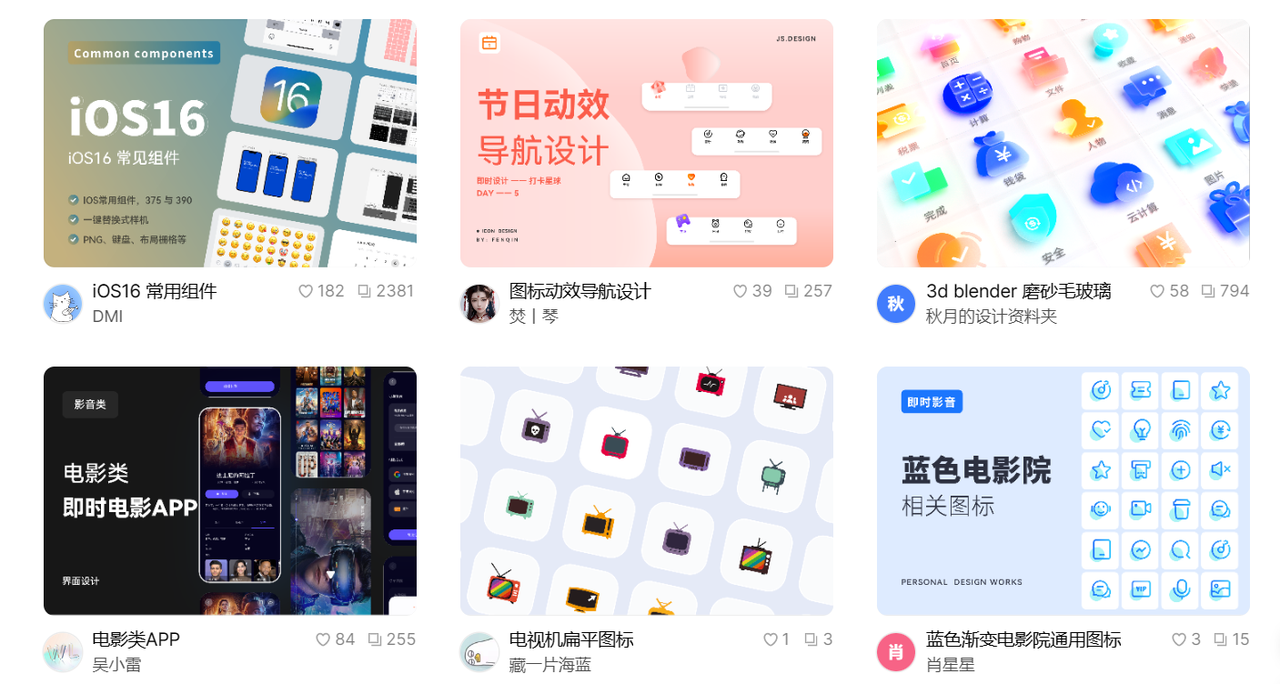This screenshot has height=684, width=1280.
Task: Open the 电影类APP design card
Action: coord(230,490)
